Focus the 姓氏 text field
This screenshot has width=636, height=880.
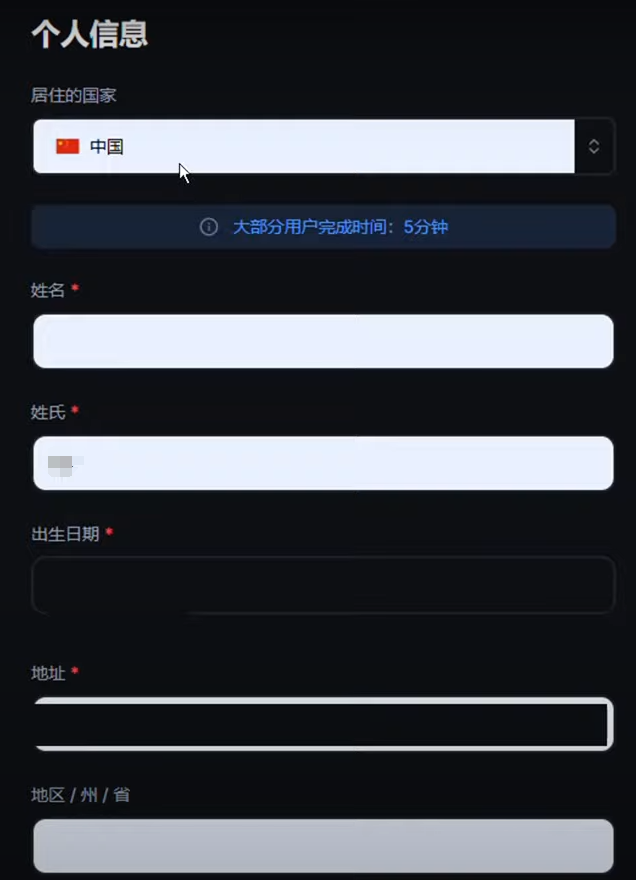322,463
